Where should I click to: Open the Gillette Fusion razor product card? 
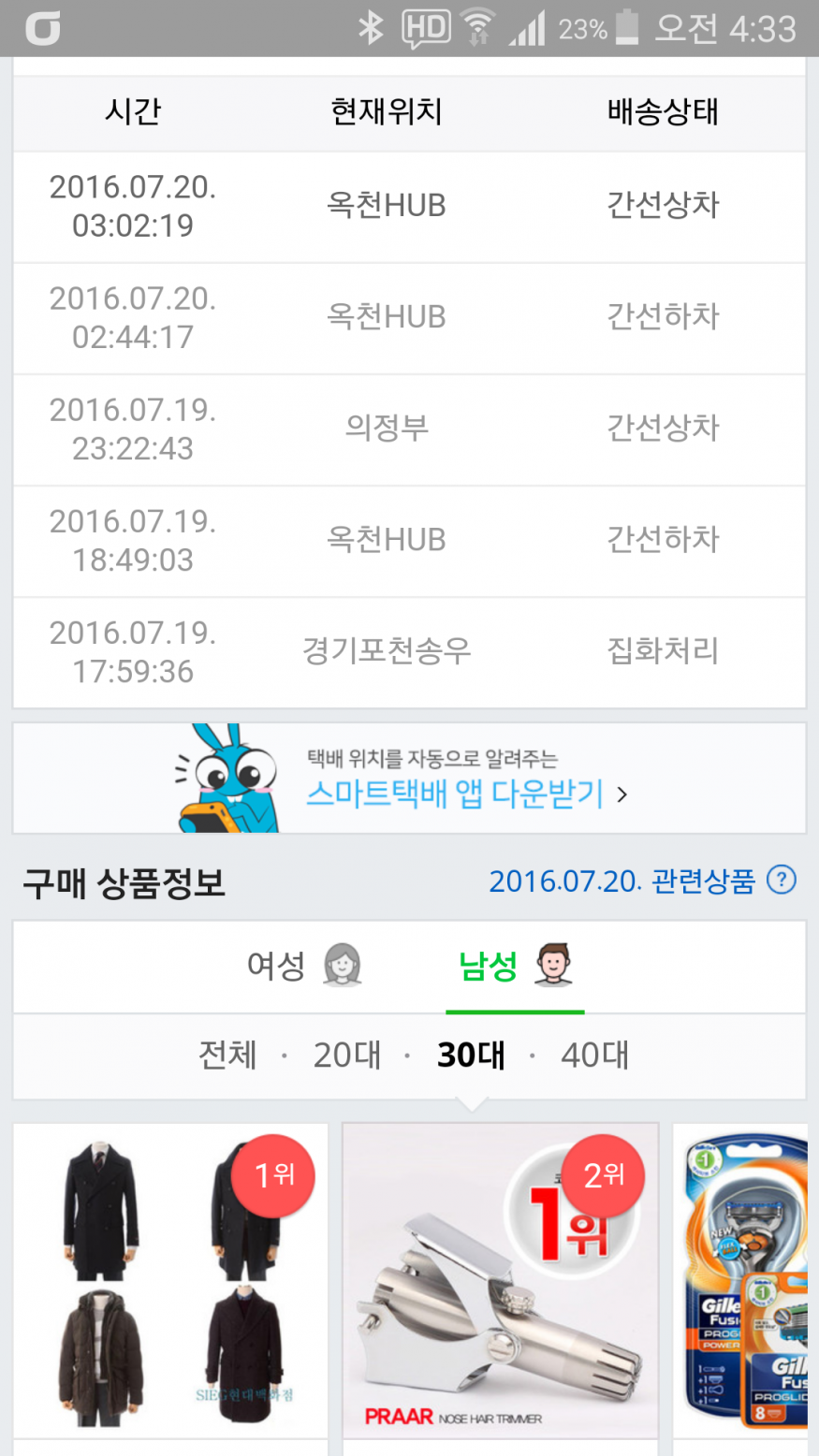coord(741,1282)
